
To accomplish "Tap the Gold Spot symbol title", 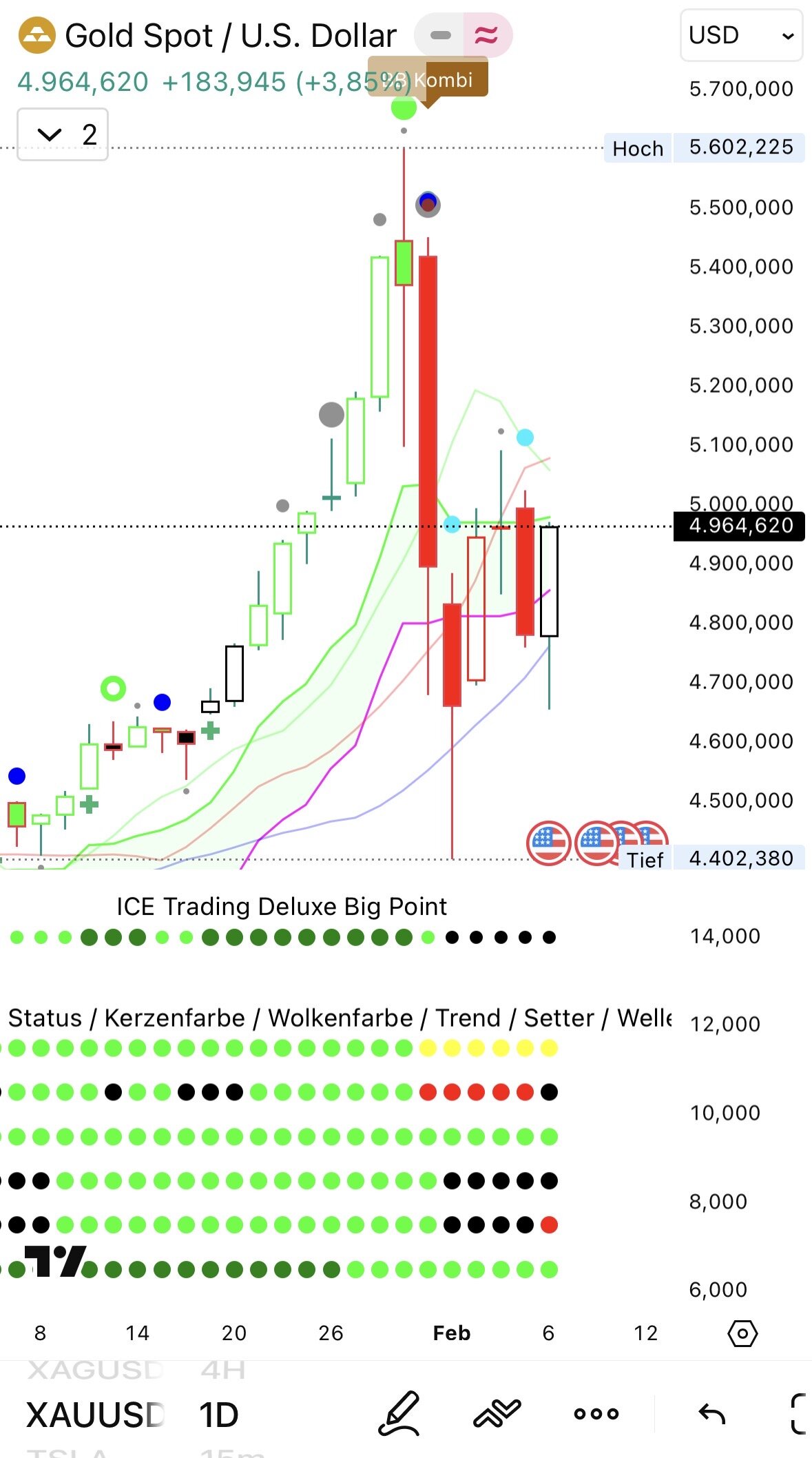I will click(230, 35).
